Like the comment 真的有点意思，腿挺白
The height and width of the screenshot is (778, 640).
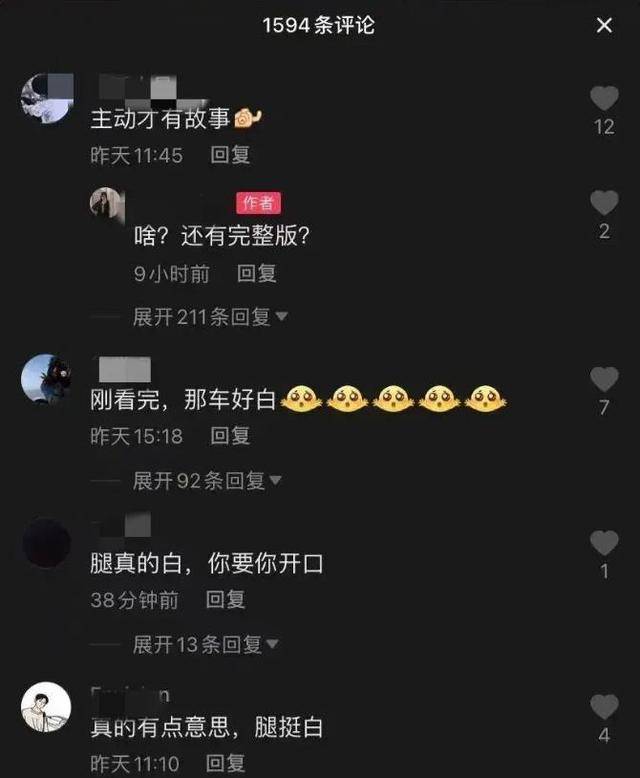604,707
